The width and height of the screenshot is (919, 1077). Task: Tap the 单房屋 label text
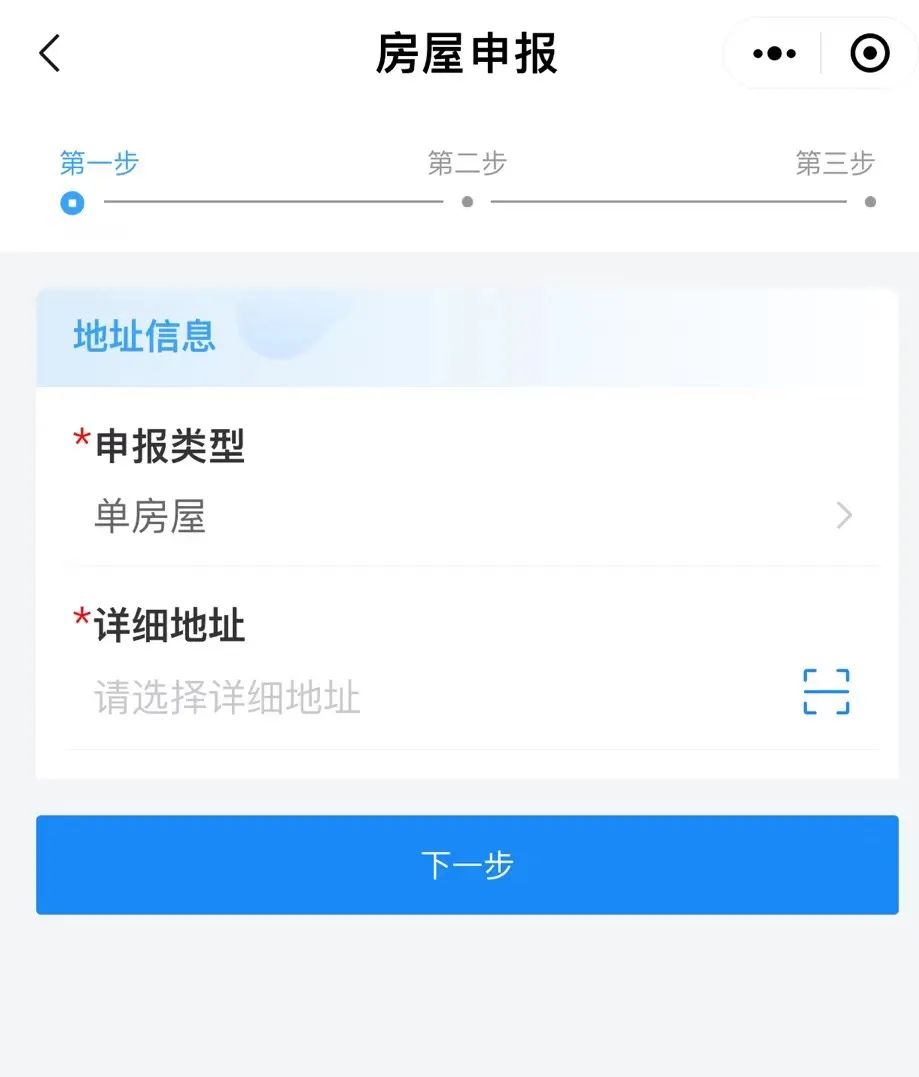[x=150, y=517]
